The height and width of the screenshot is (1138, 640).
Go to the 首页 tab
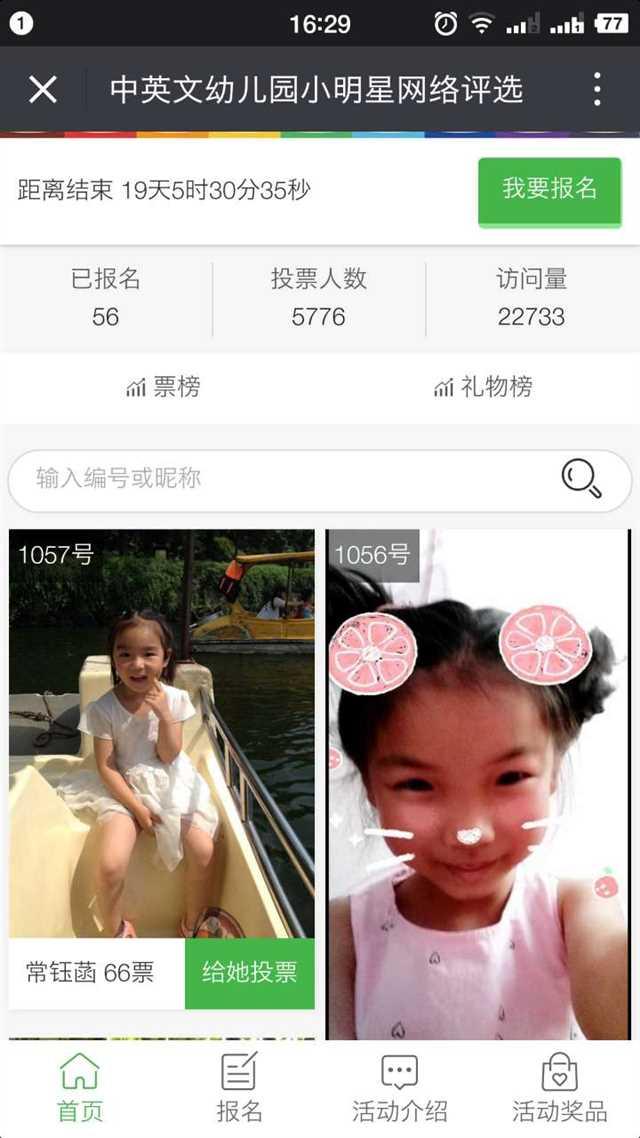[x=80, y=1088]
